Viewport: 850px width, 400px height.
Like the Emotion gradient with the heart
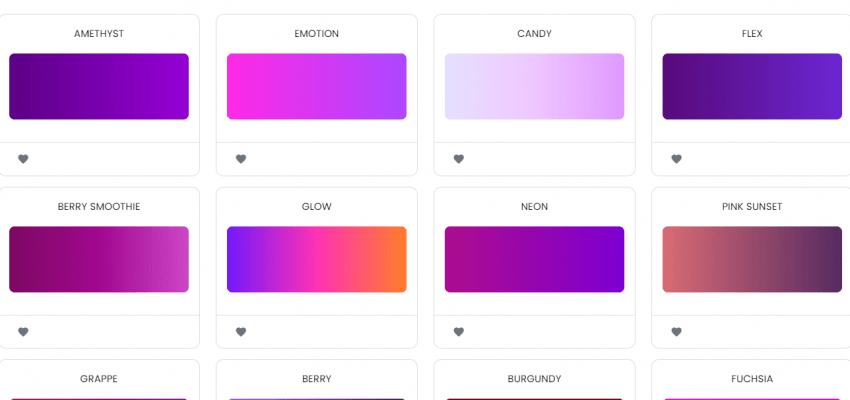[241, 159]
